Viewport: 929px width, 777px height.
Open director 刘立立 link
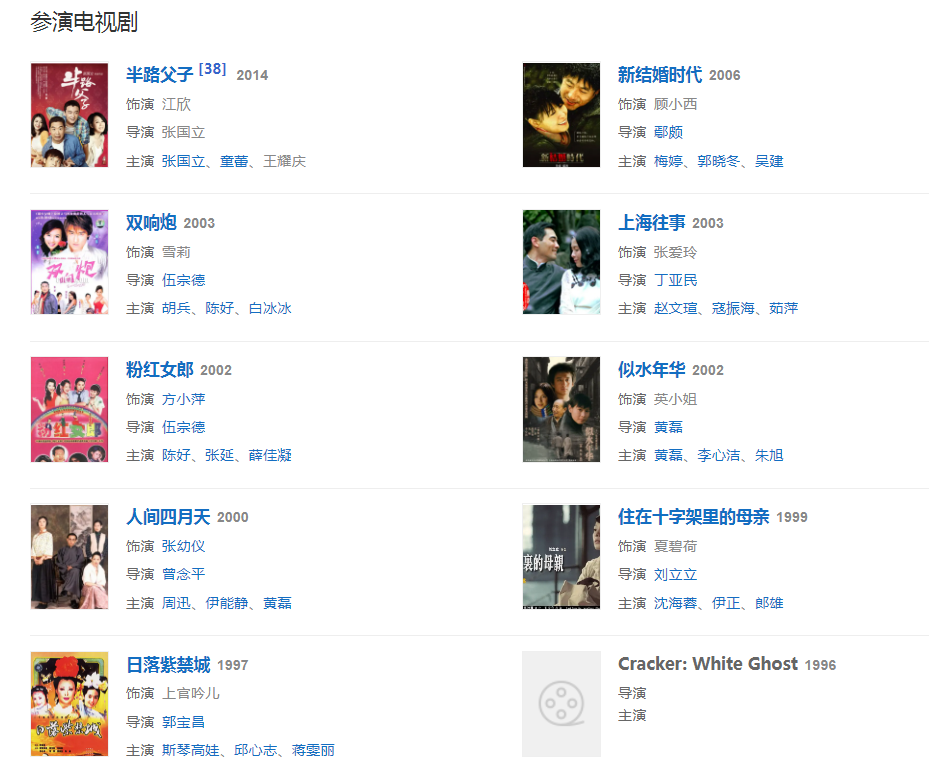pyautogui.click(x=675, y=575)
